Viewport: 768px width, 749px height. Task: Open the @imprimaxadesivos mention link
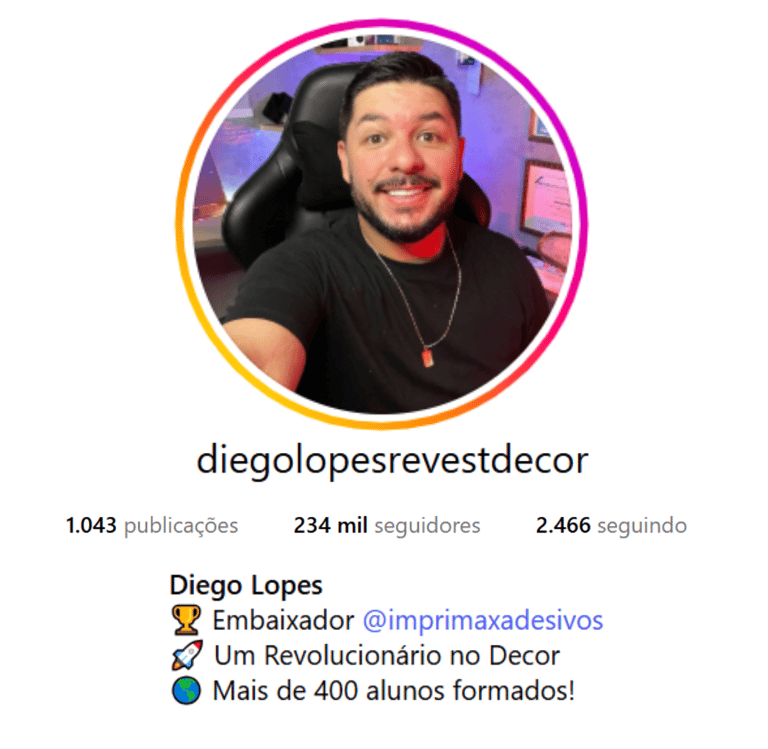click(x=482, y=621)
